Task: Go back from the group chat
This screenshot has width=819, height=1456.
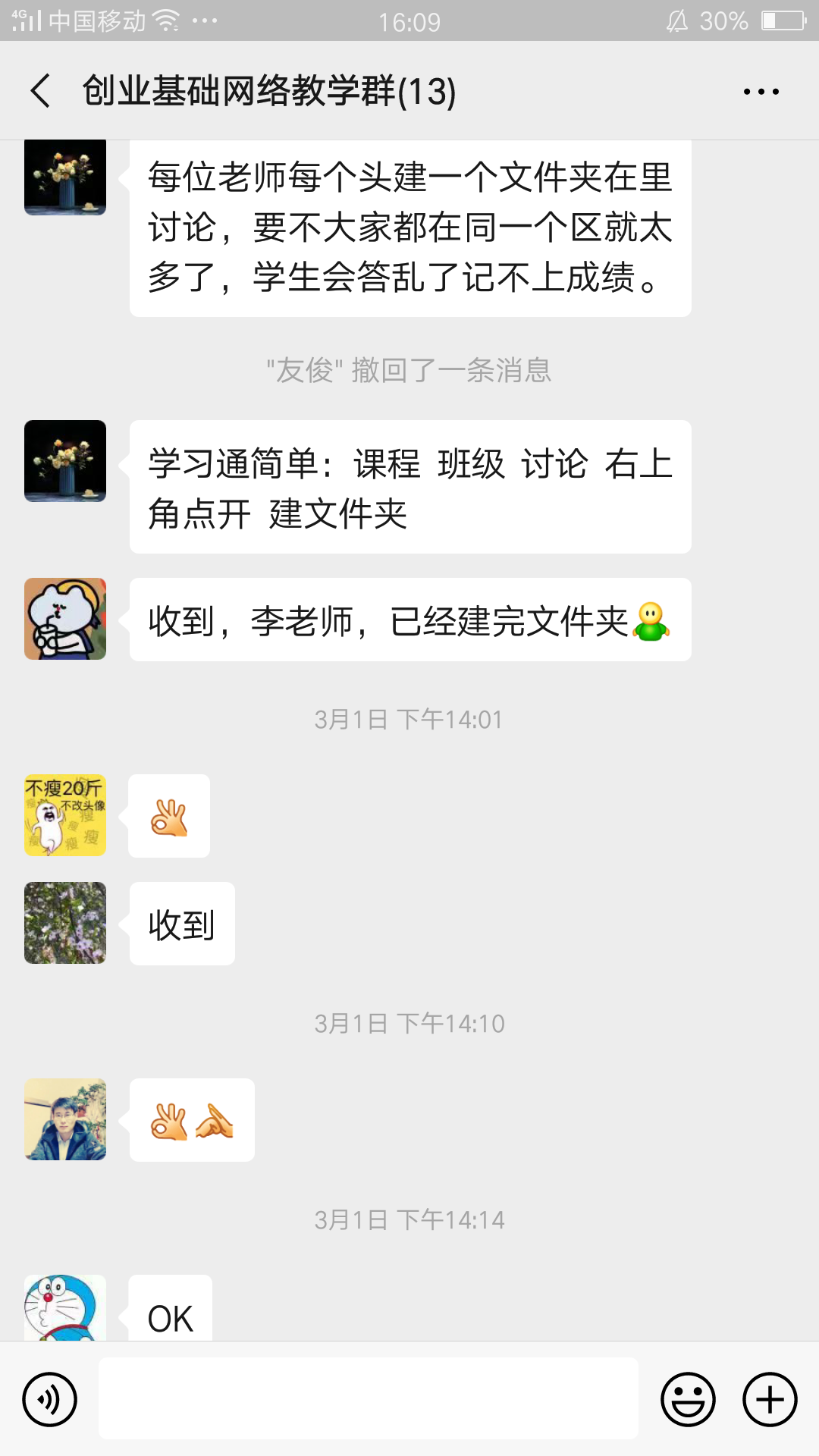Action: pyautogui.click(x=41, y=91)
